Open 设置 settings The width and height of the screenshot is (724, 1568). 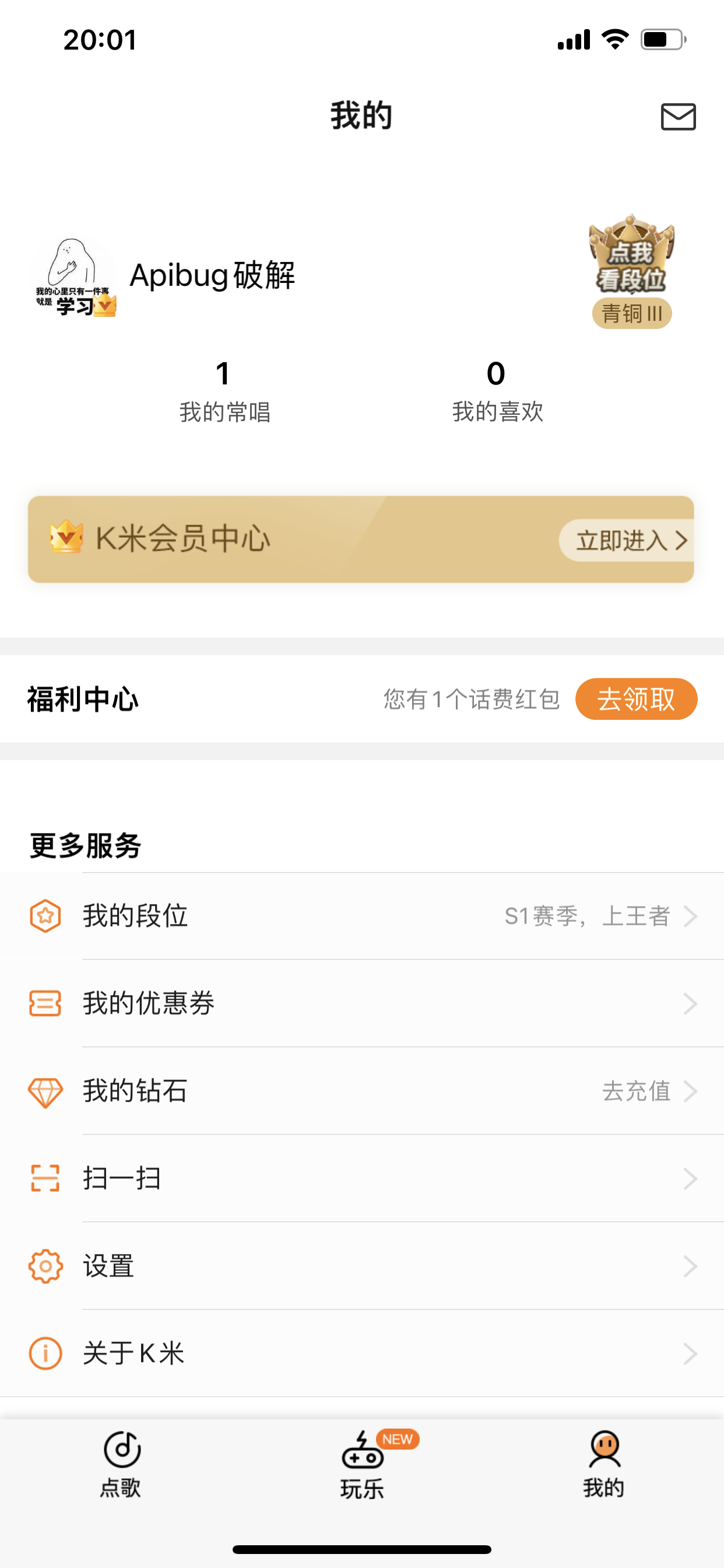pyautogui.click(x=362, y=1266)
